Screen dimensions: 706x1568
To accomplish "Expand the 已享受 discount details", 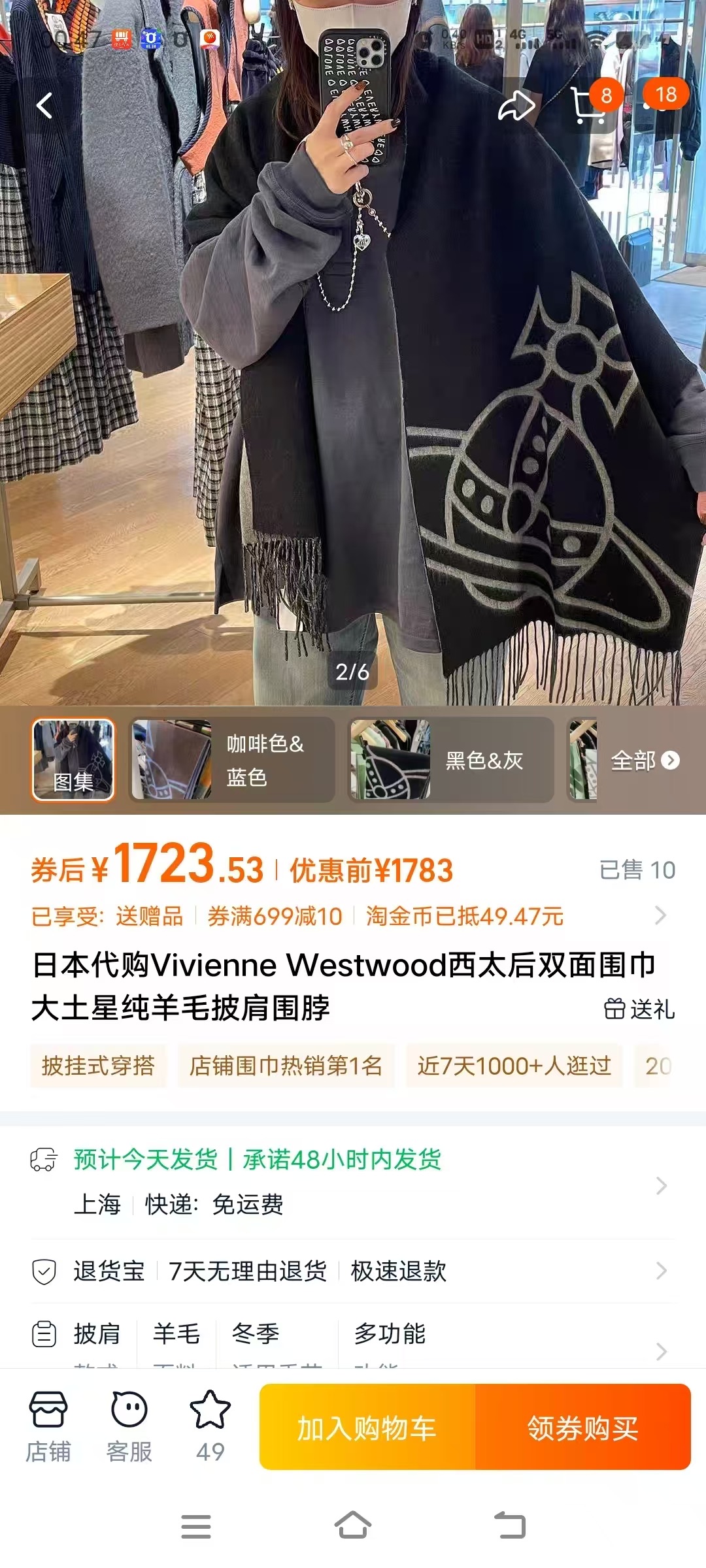I will (660, 916).
